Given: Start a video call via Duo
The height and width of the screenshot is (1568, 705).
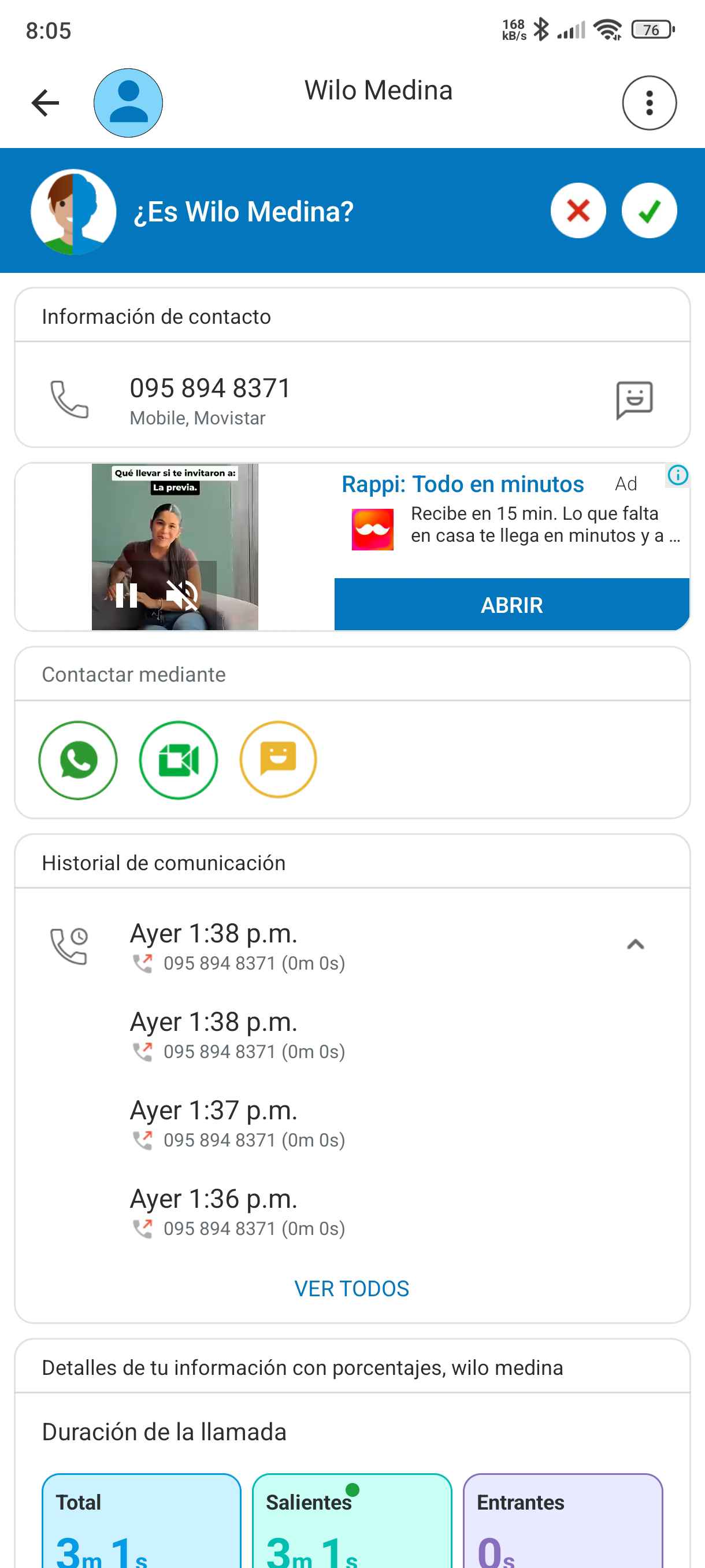Looking at the screenshot, I should point(178,760).
